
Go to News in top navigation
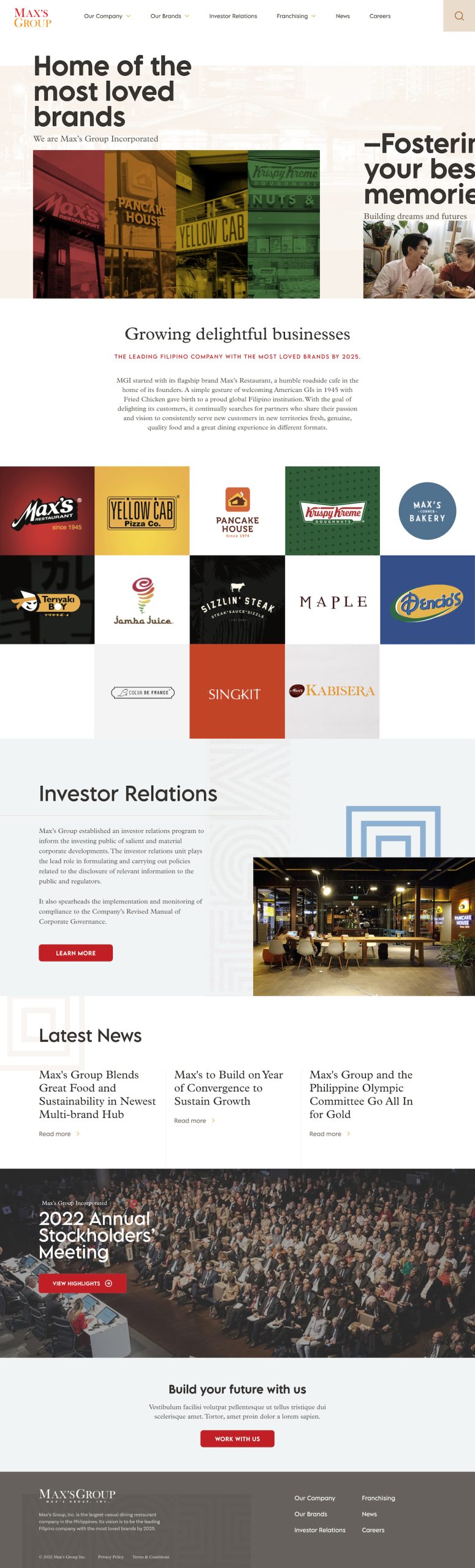pos(343,16)
